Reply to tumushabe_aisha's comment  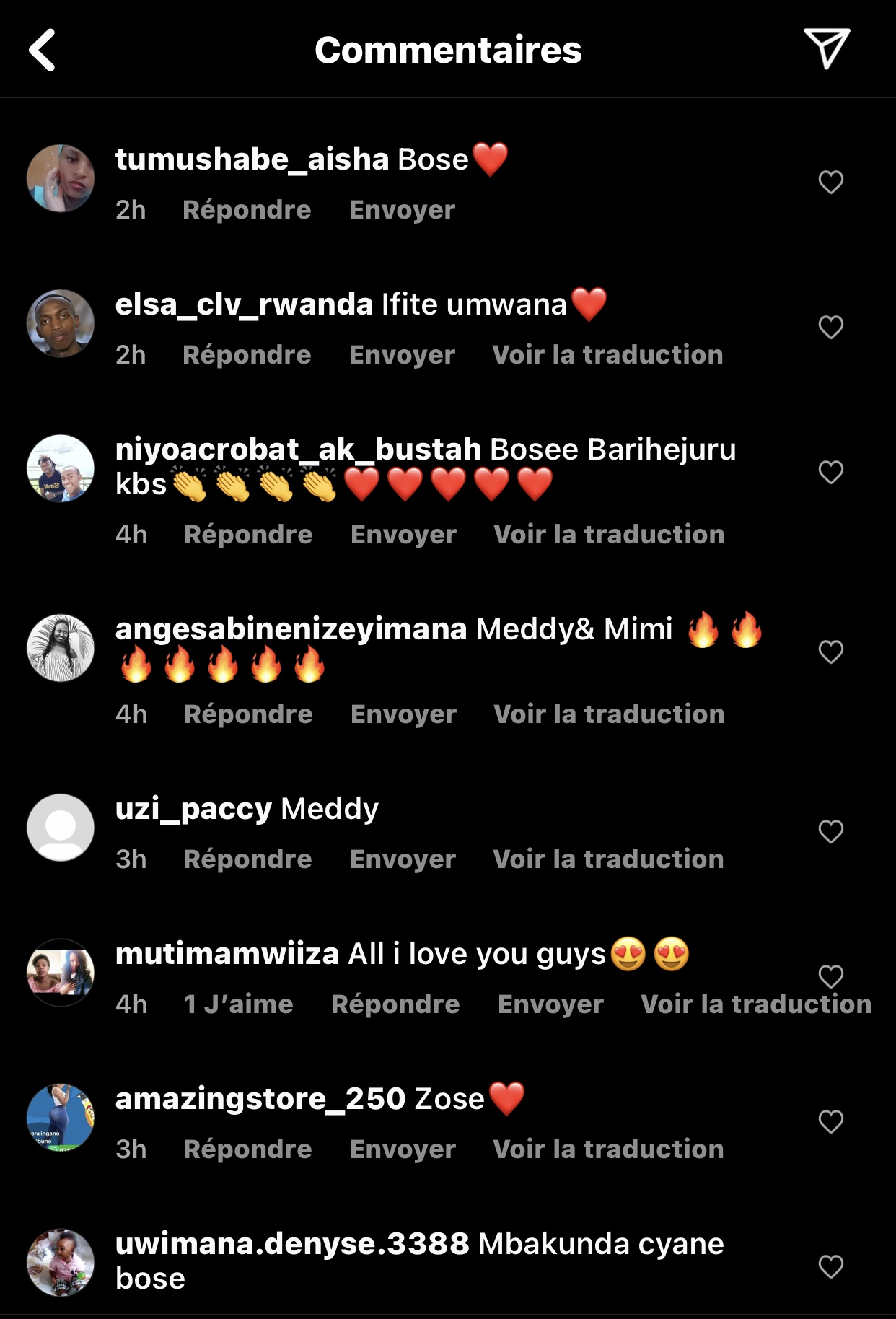(247, 210)
